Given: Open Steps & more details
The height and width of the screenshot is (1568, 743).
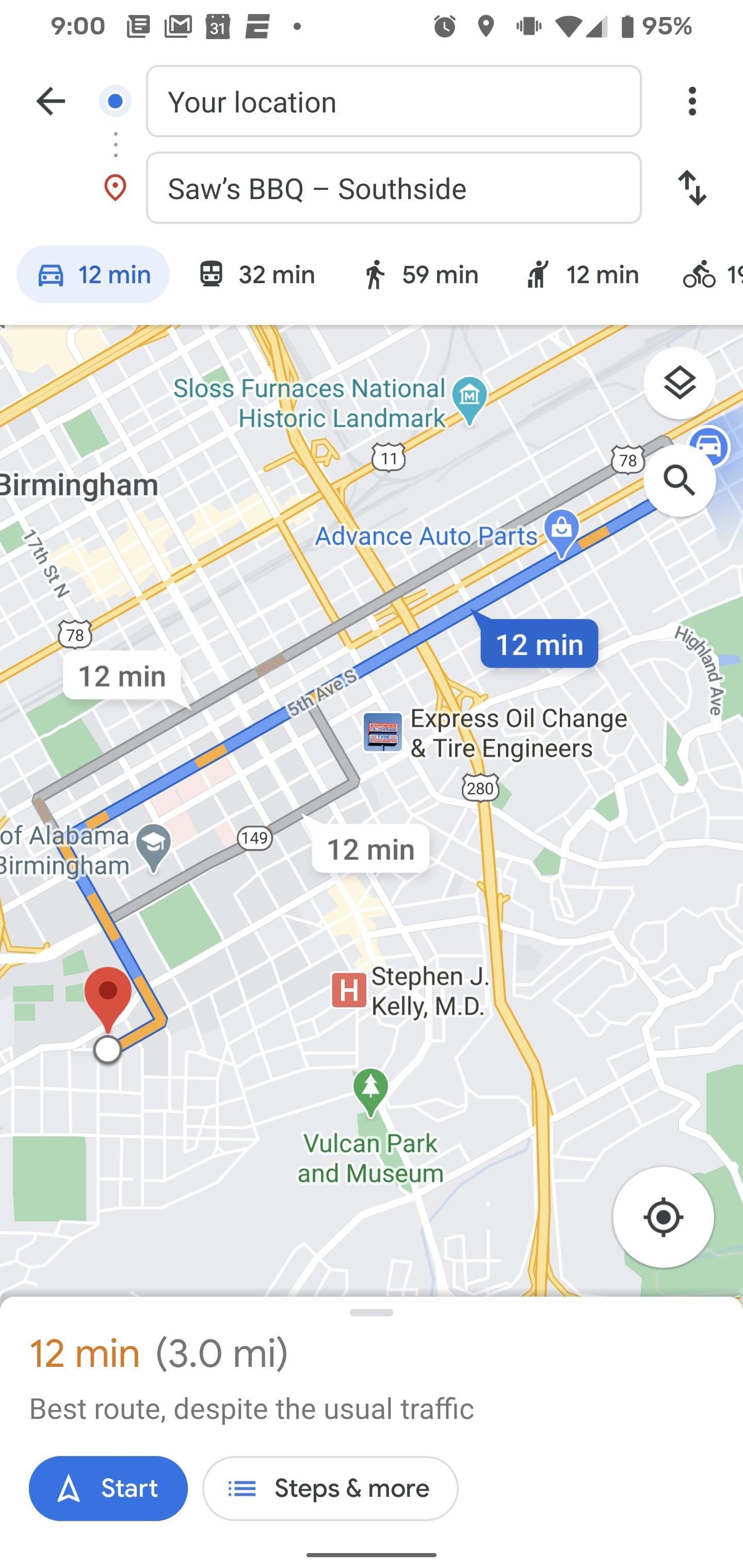Looking at the screenshot, I should [331, 1488].
